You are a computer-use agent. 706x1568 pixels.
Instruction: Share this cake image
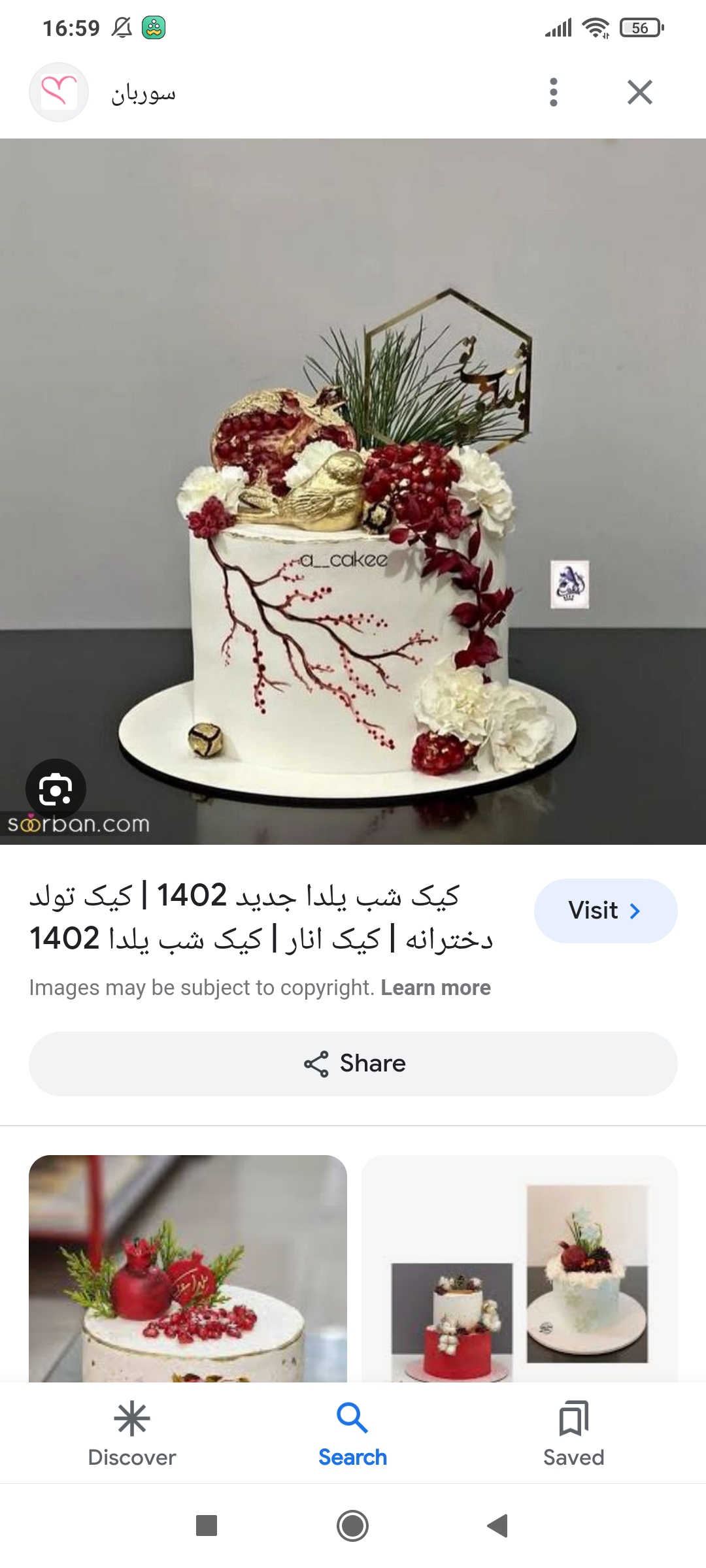tap(353, 1064)
